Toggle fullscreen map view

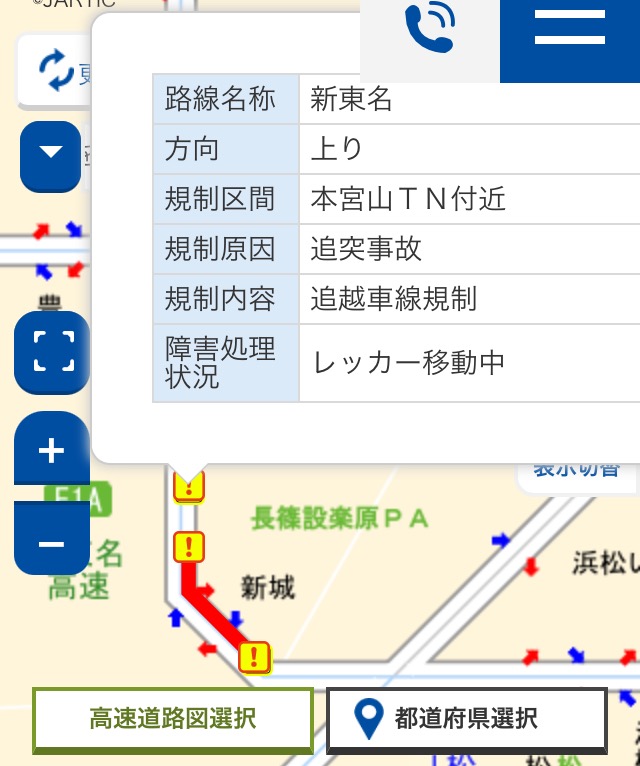52,352
